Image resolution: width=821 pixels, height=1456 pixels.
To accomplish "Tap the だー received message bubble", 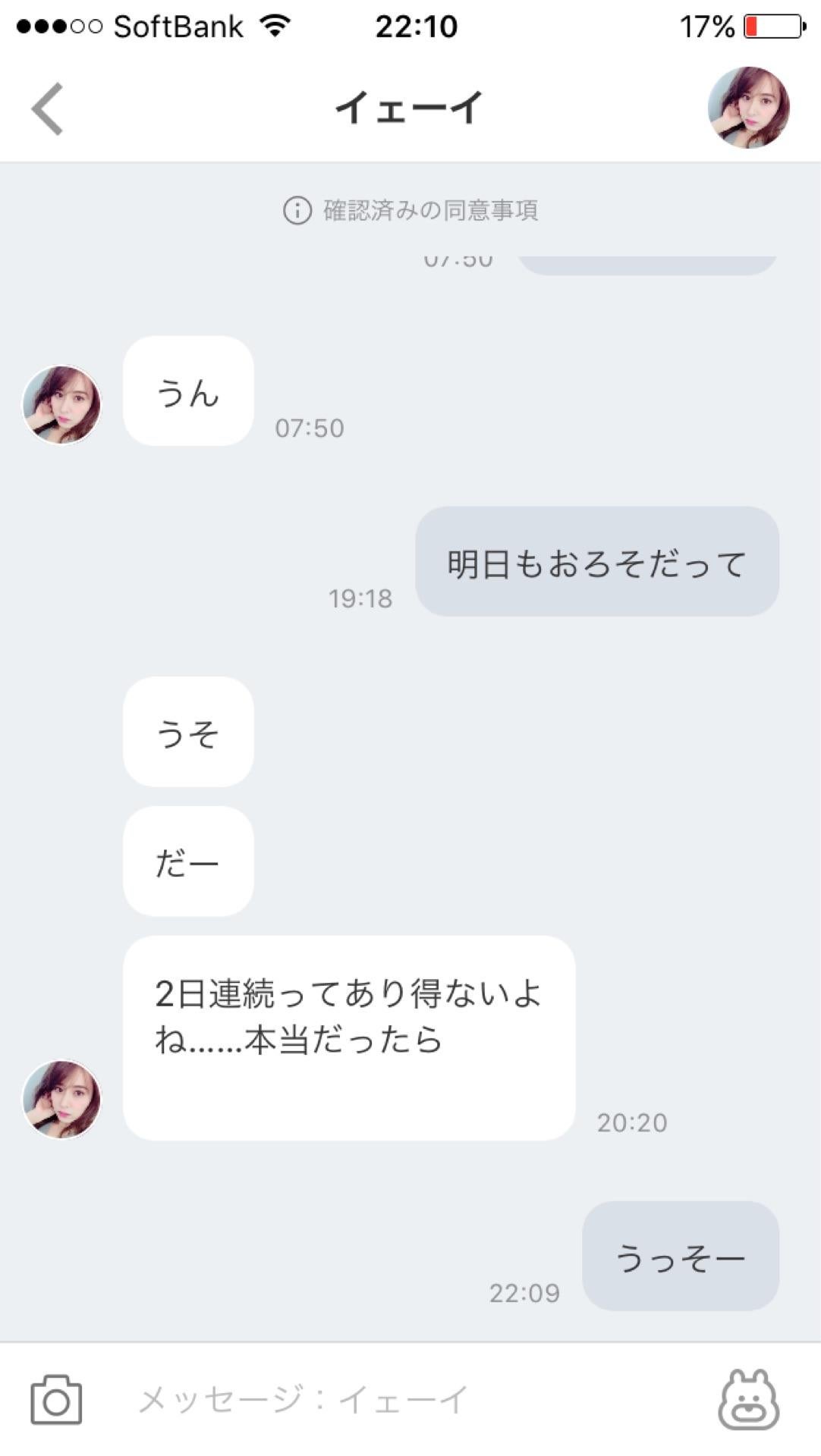I will [x=187, y=861].
